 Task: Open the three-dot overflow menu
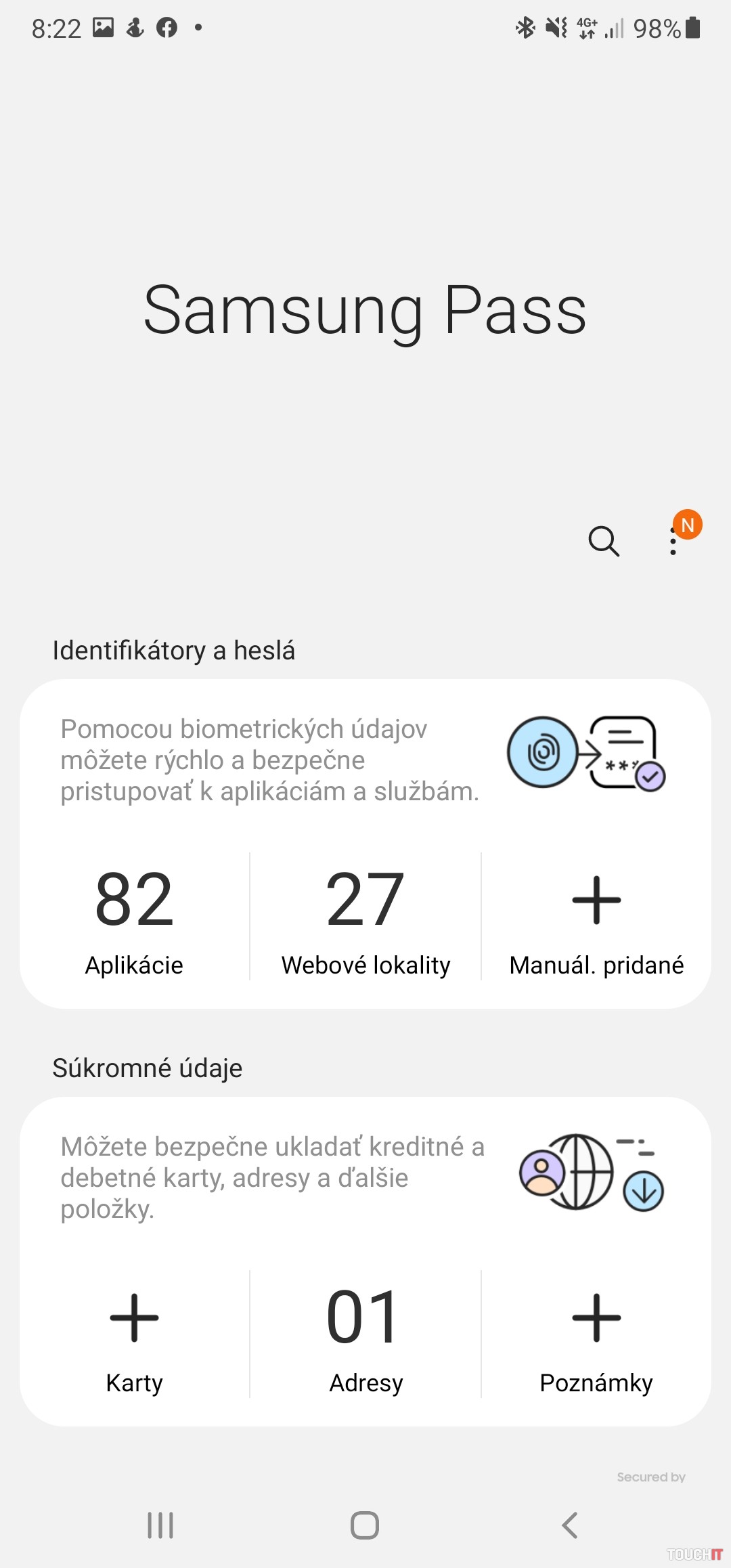point(673,542)
